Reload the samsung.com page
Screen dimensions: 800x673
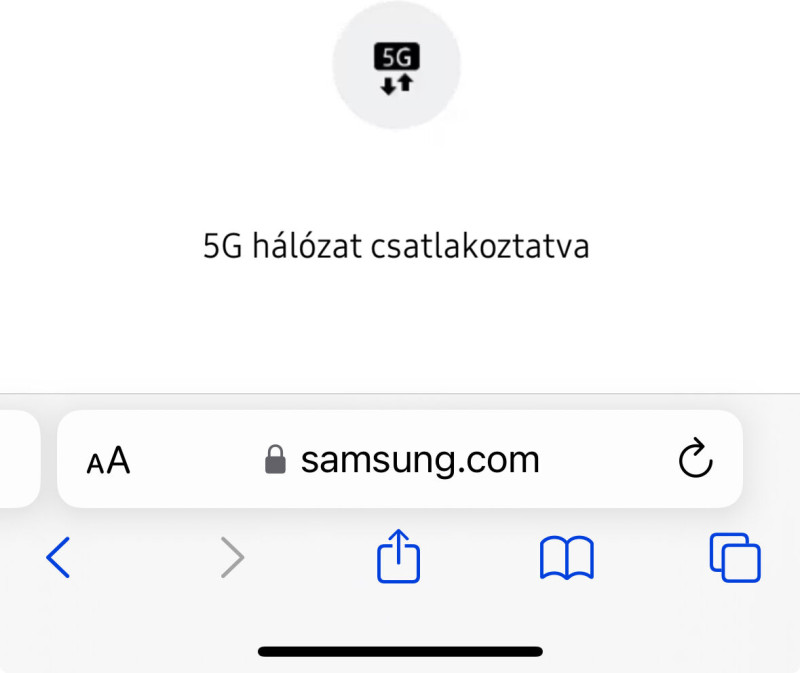pos(695,460)
